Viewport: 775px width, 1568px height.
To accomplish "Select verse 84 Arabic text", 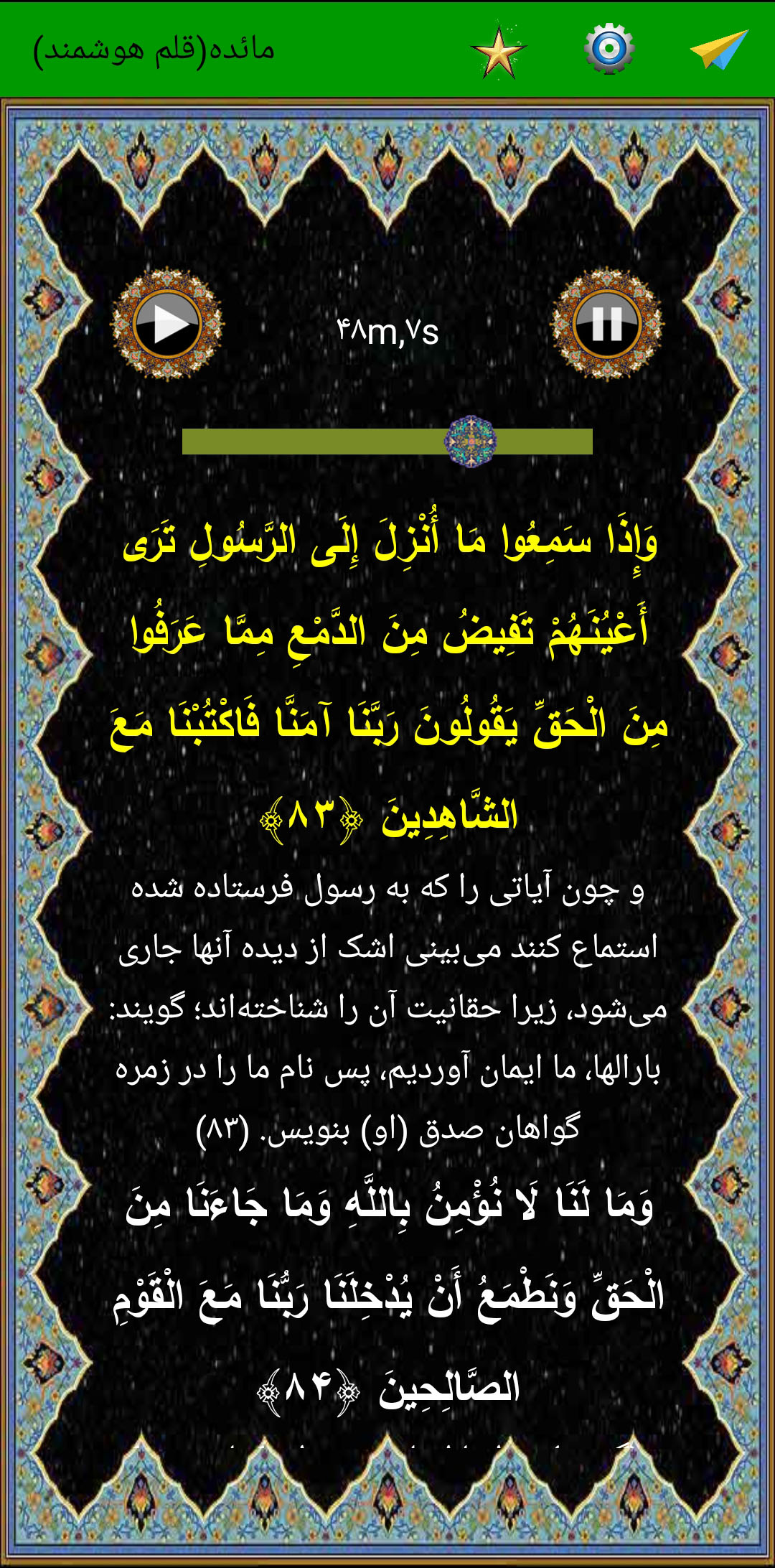I will click(387, 1296).
